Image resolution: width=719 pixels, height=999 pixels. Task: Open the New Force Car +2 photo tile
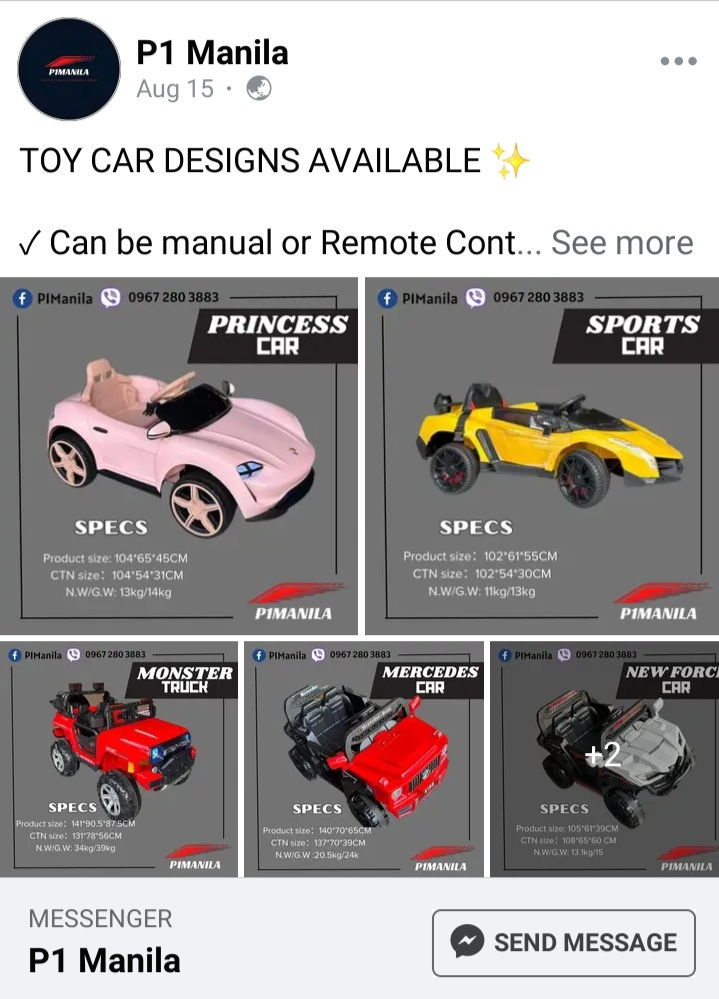point(604,759)
